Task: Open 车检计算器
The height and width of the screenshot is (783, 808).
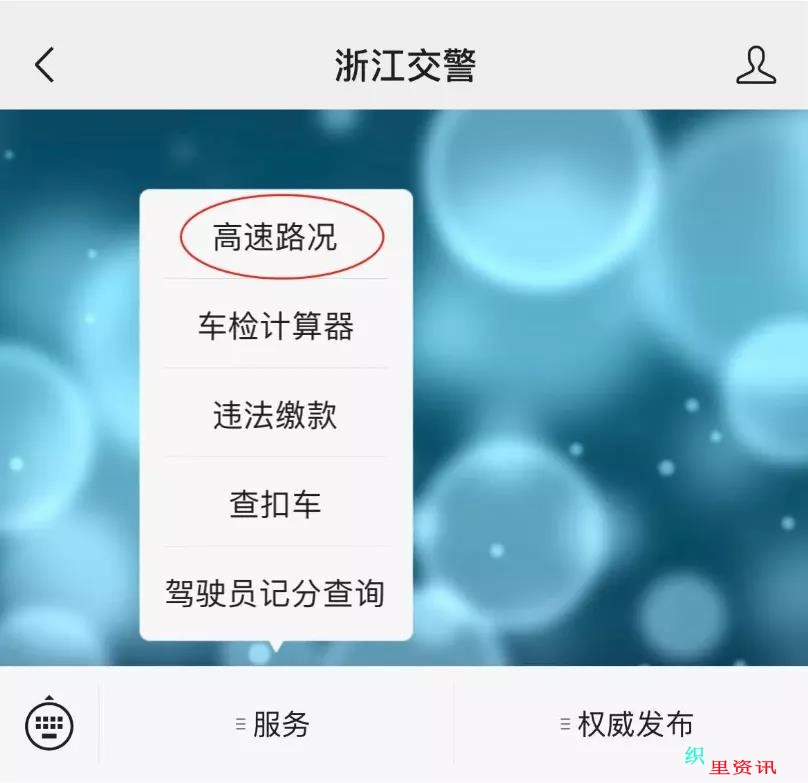Action: coord(275,326)
